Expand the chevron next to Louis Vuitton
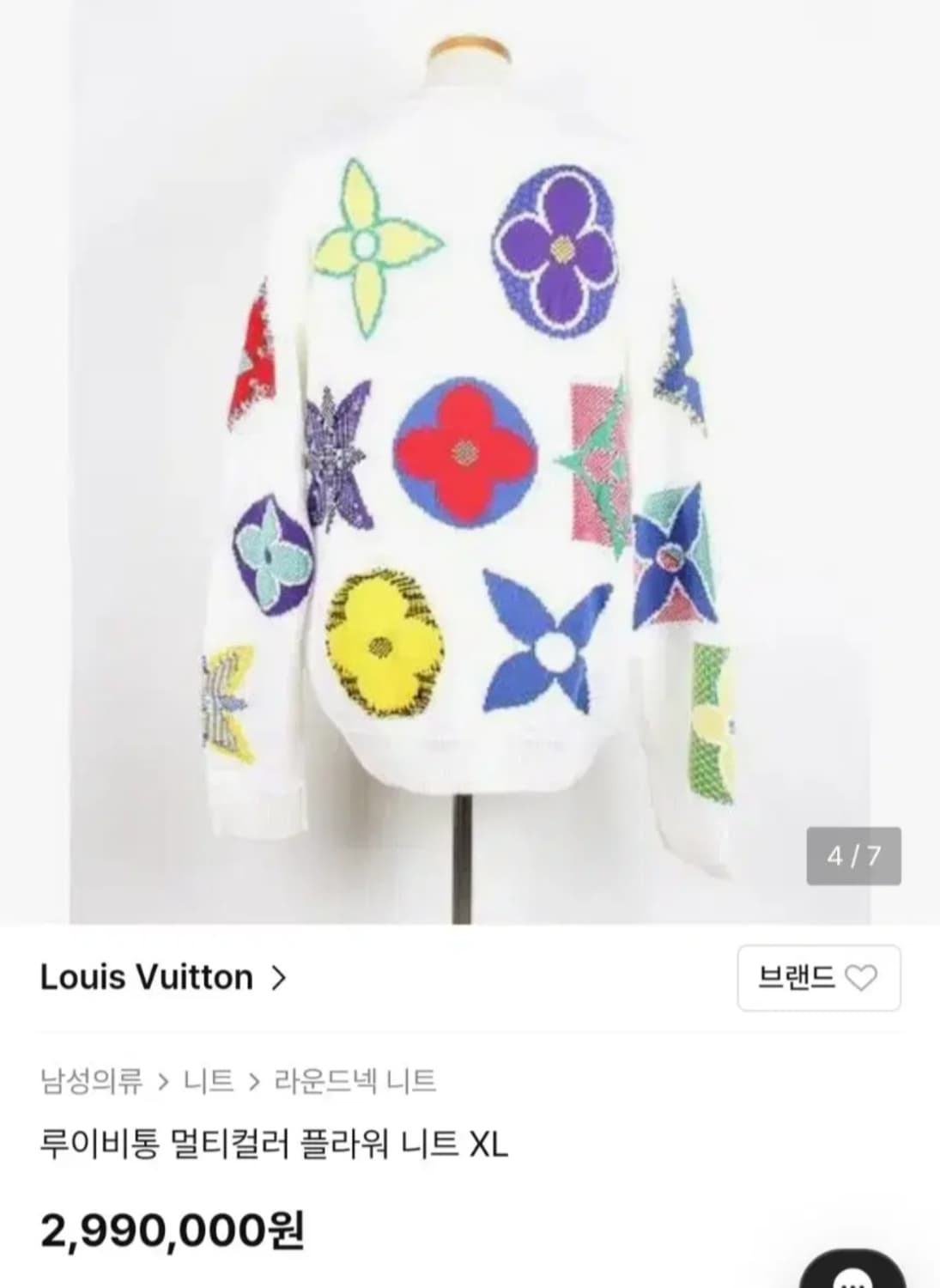Screen dimensions: 940x1288 click(276, 977)
